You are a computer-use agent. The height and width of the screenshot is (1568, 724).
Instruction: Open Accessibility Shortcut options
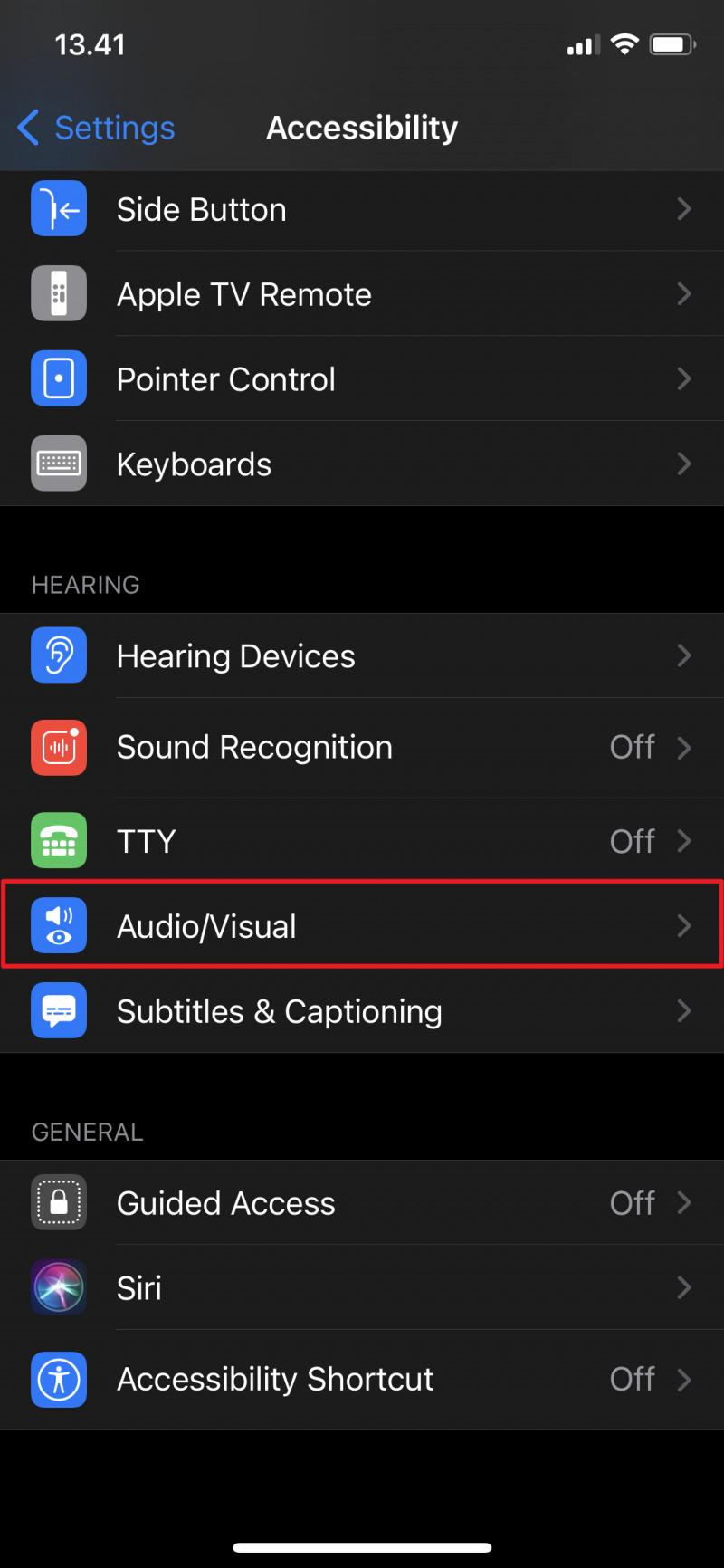click(362, 1379)
